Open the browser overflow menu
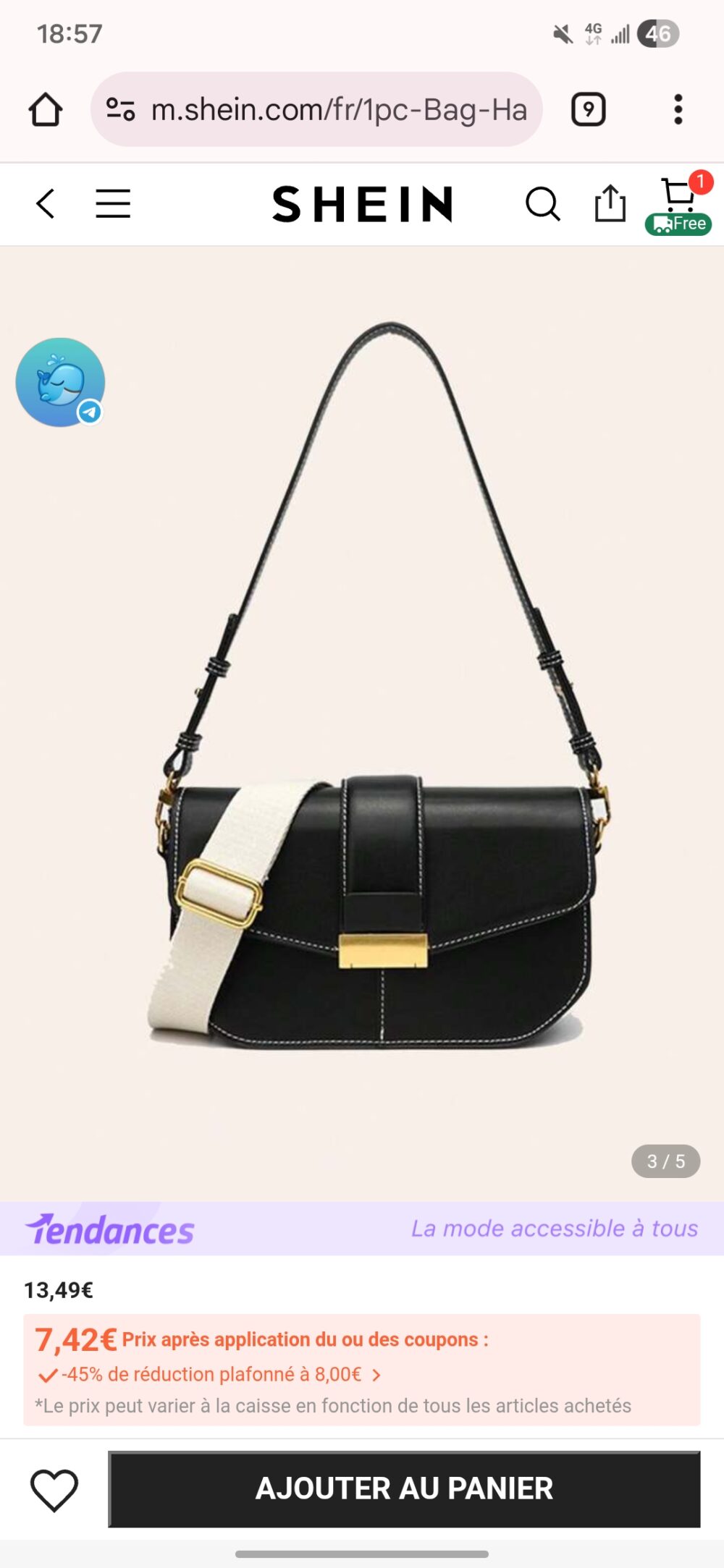Viewport: 724px width, 1568px height. click(x=678, y=110)
